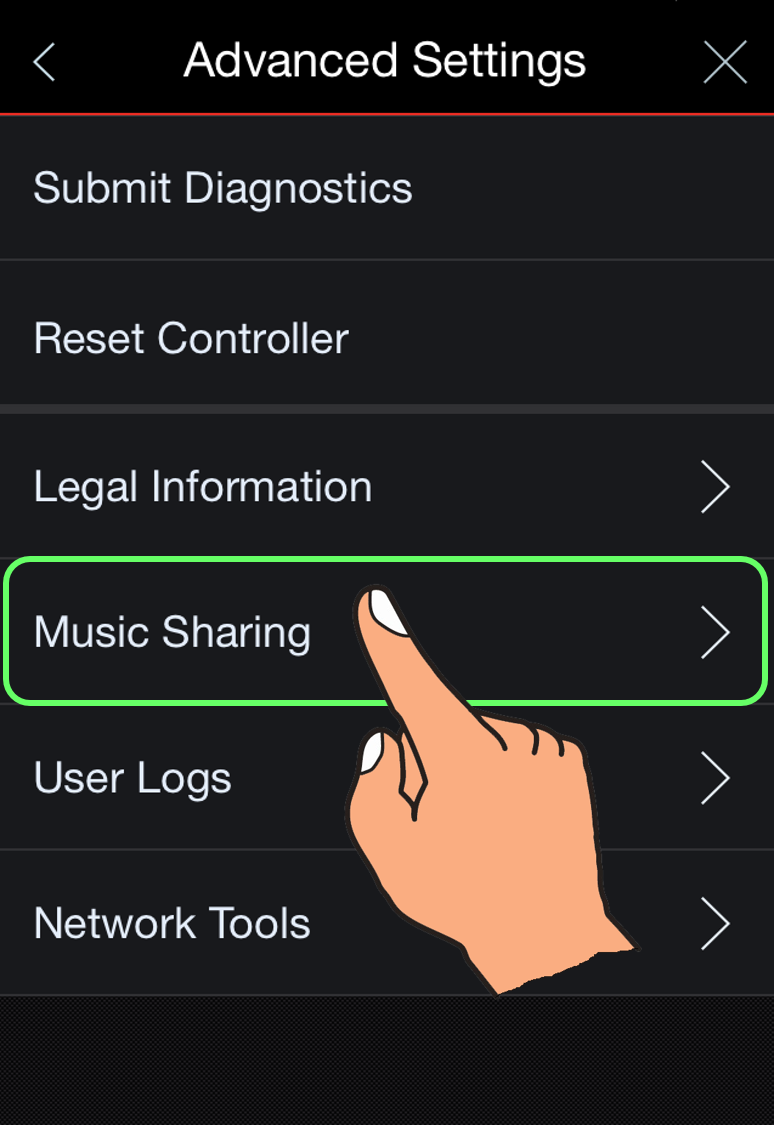Viewport: 774px width, 1125px height.
Task: Open Network Tools
Action: 173,923
